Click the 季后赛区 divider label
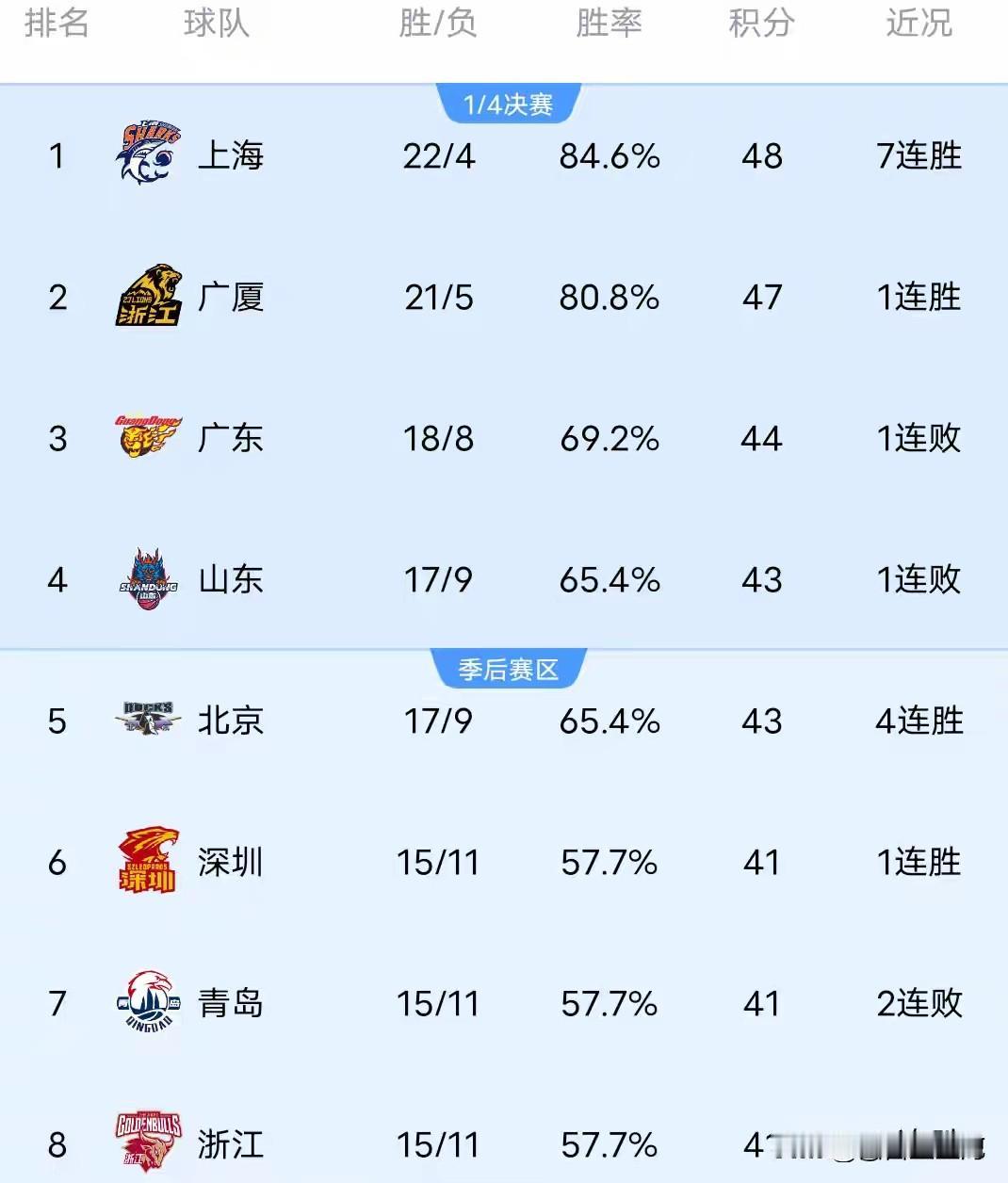Screen dimensions: 1008x1183 tap(508, 669)
